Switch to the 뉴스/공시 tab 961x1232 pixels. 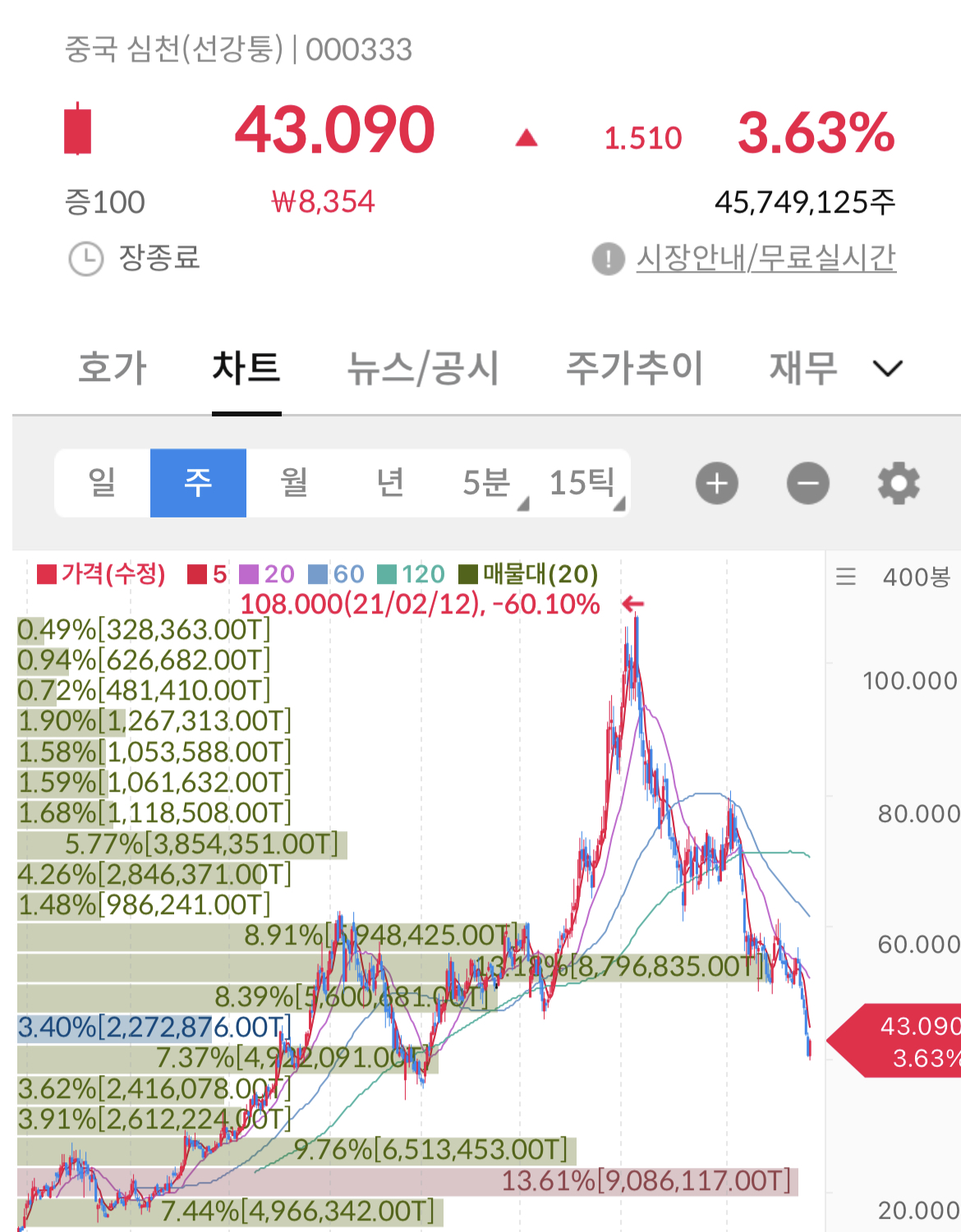423,367
